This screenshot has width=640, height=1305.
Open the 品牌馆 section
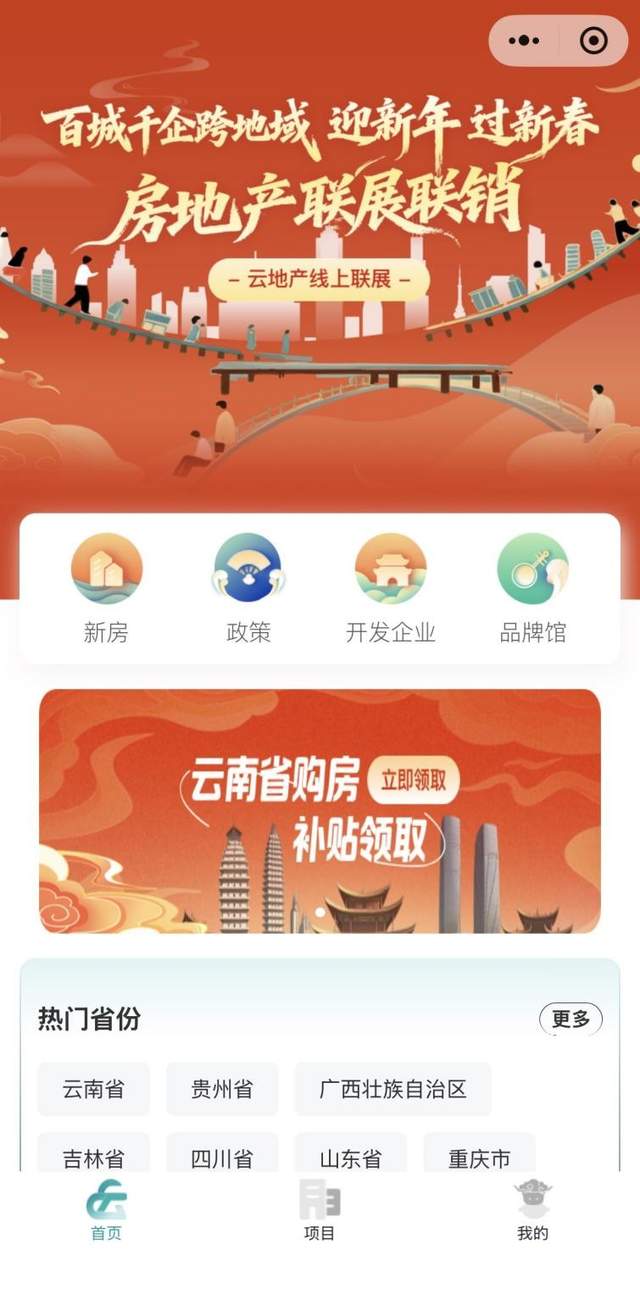[x=532, y=587]
